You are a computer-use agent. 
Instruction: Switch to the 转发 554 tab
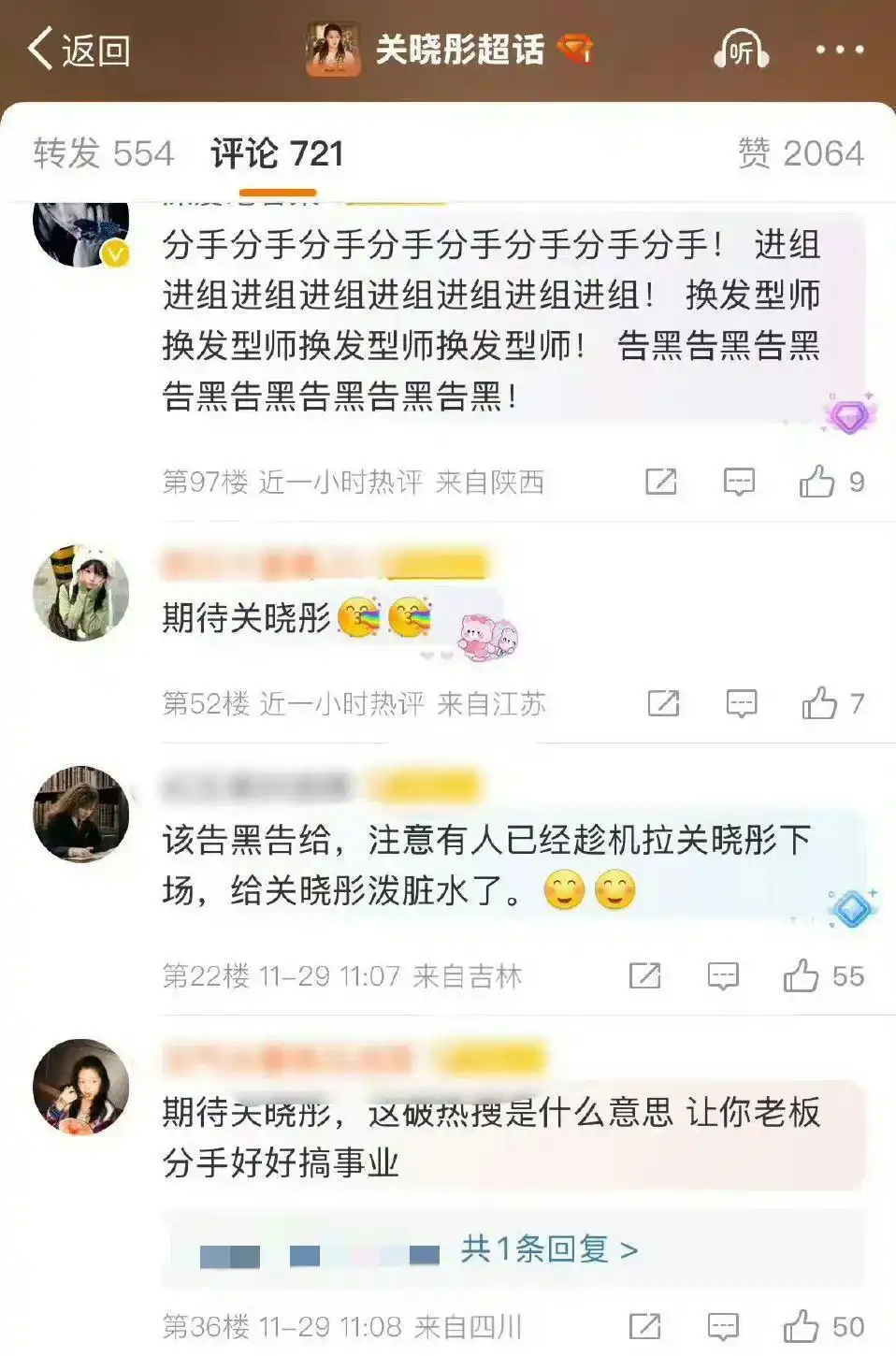point(104,153)
